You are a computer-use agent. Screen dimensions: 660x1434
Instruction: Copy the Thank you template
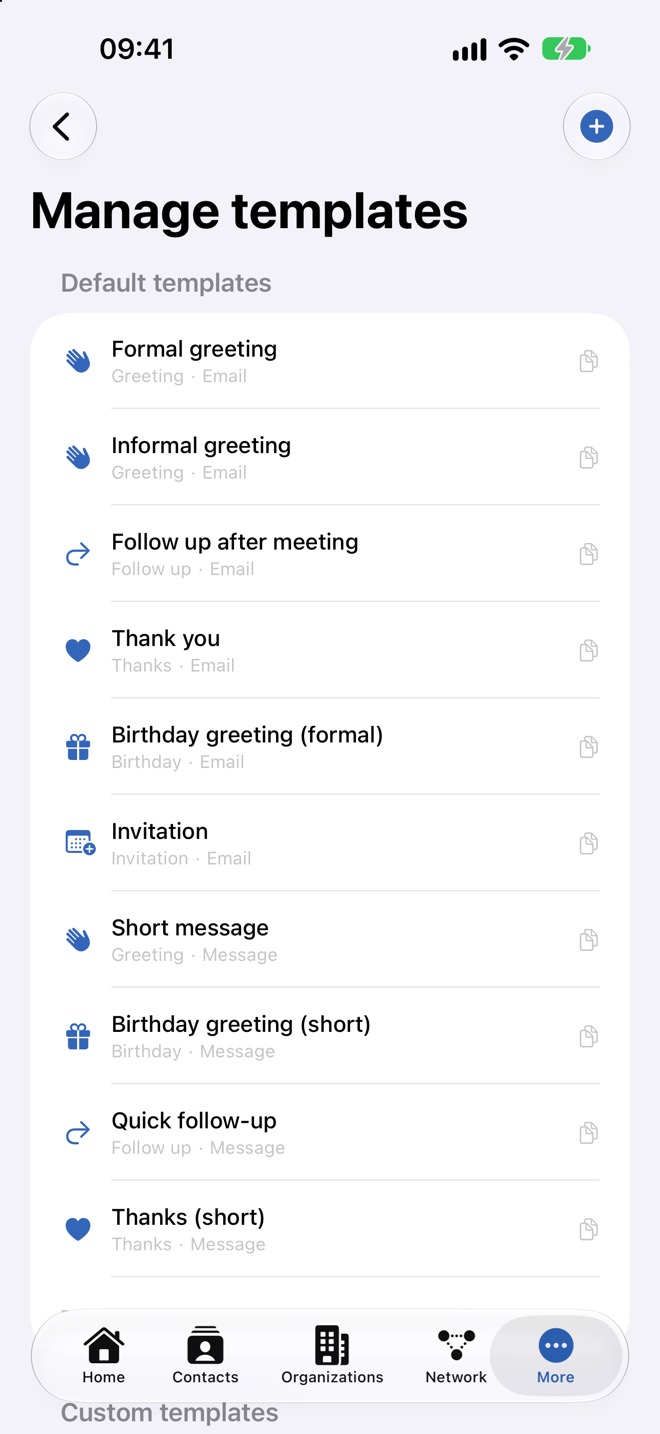click(x=589, y=651)
